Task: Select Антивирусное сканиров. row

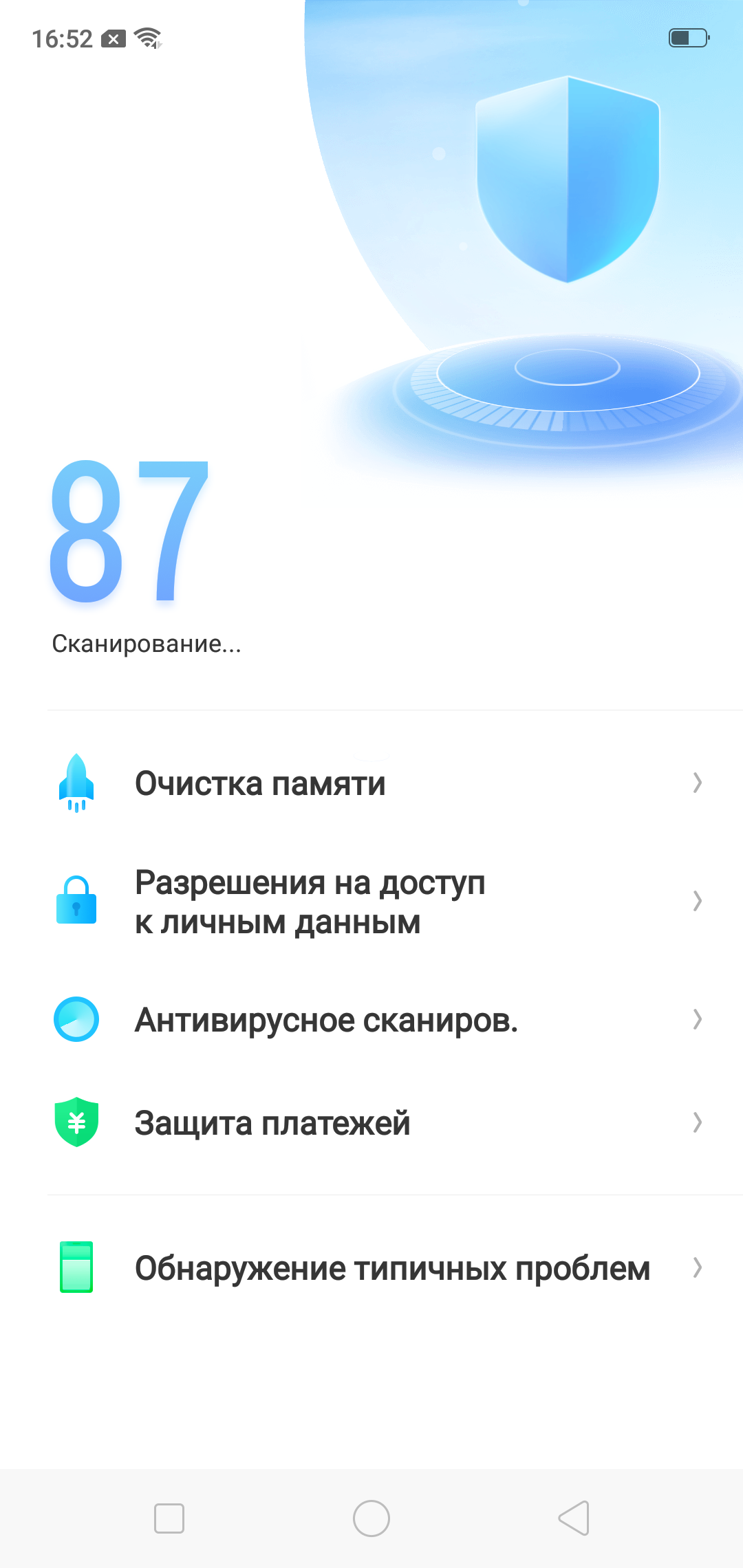Action: pos(371,1020)
